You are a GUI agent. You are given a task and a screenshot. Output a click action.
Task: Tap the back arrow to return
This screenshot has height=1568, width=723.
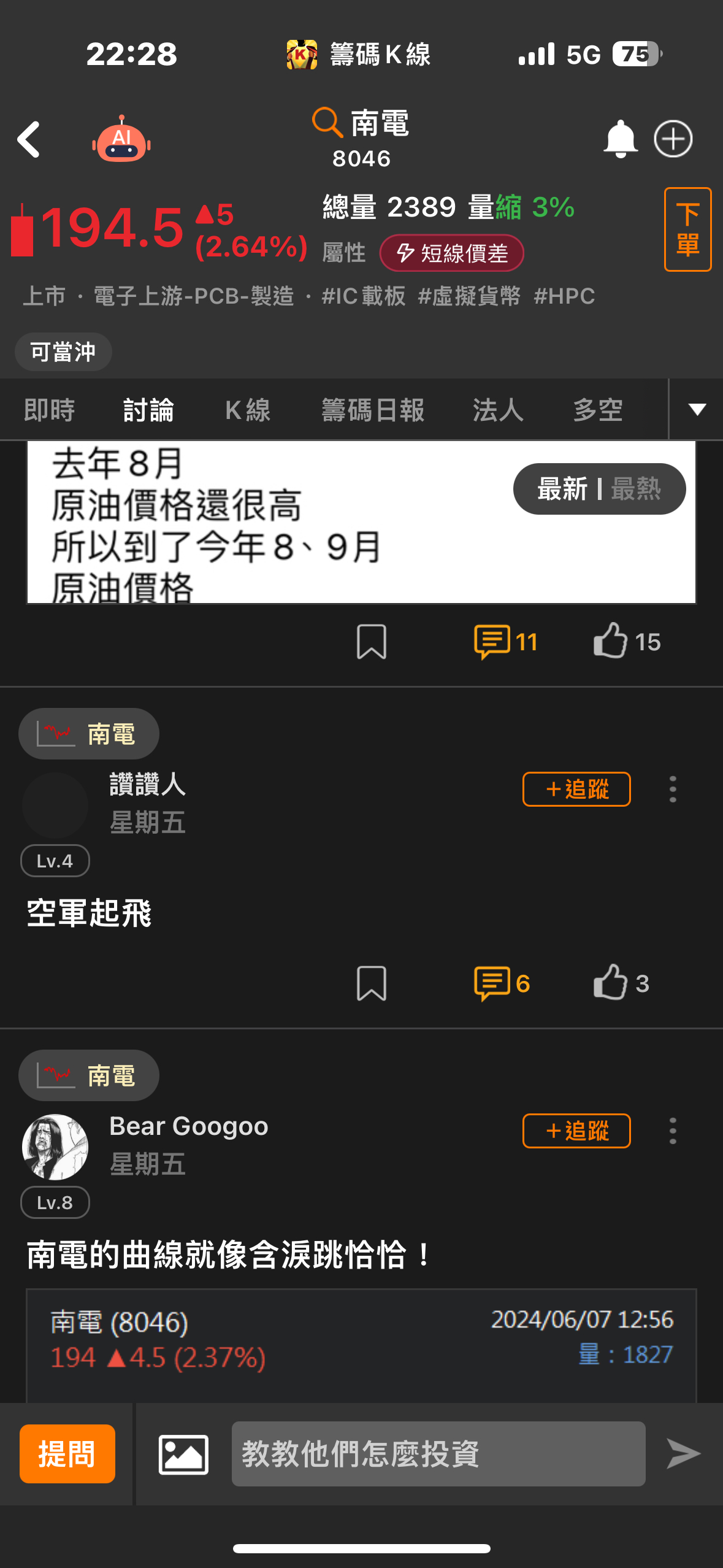click(x=29, y=139)
